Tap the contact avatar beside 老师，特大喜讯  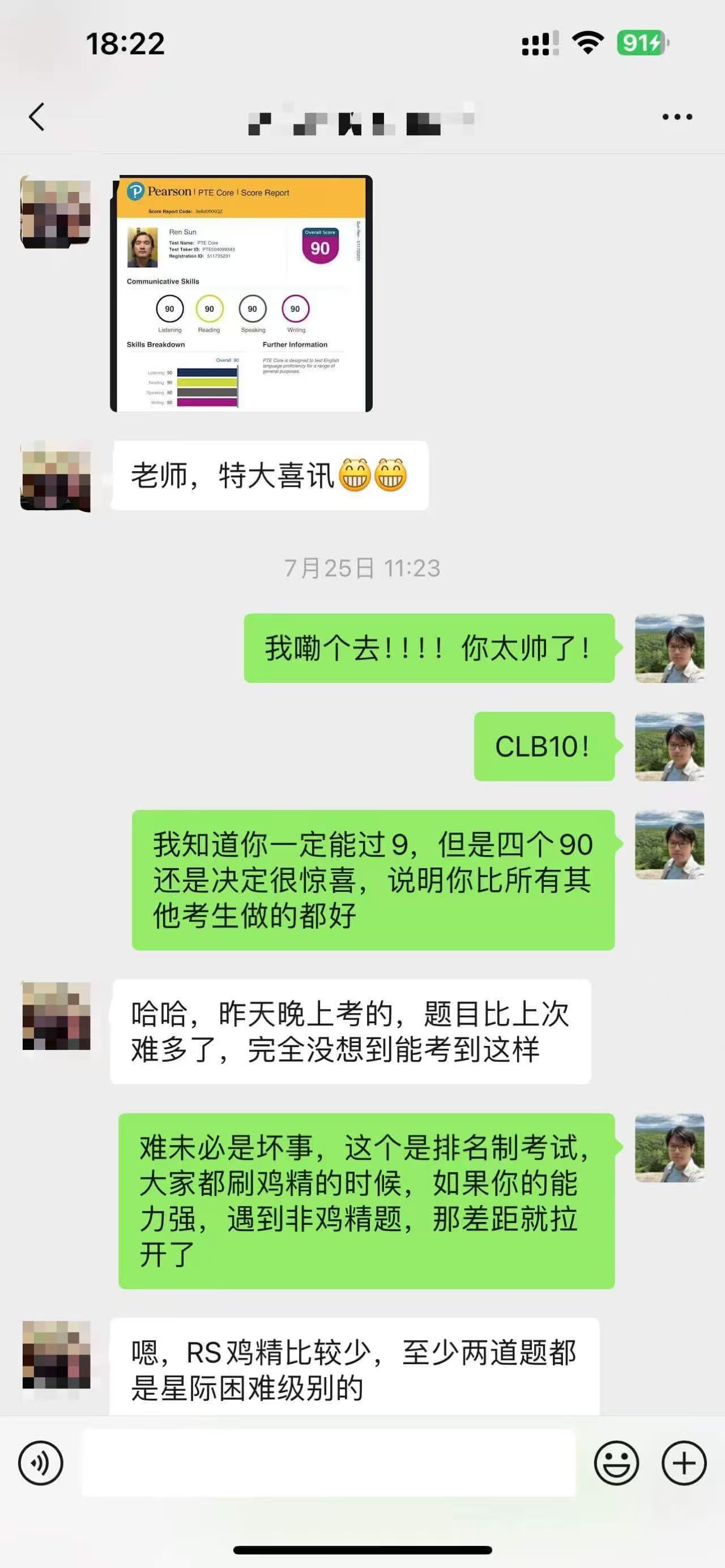tap(56, 476)
